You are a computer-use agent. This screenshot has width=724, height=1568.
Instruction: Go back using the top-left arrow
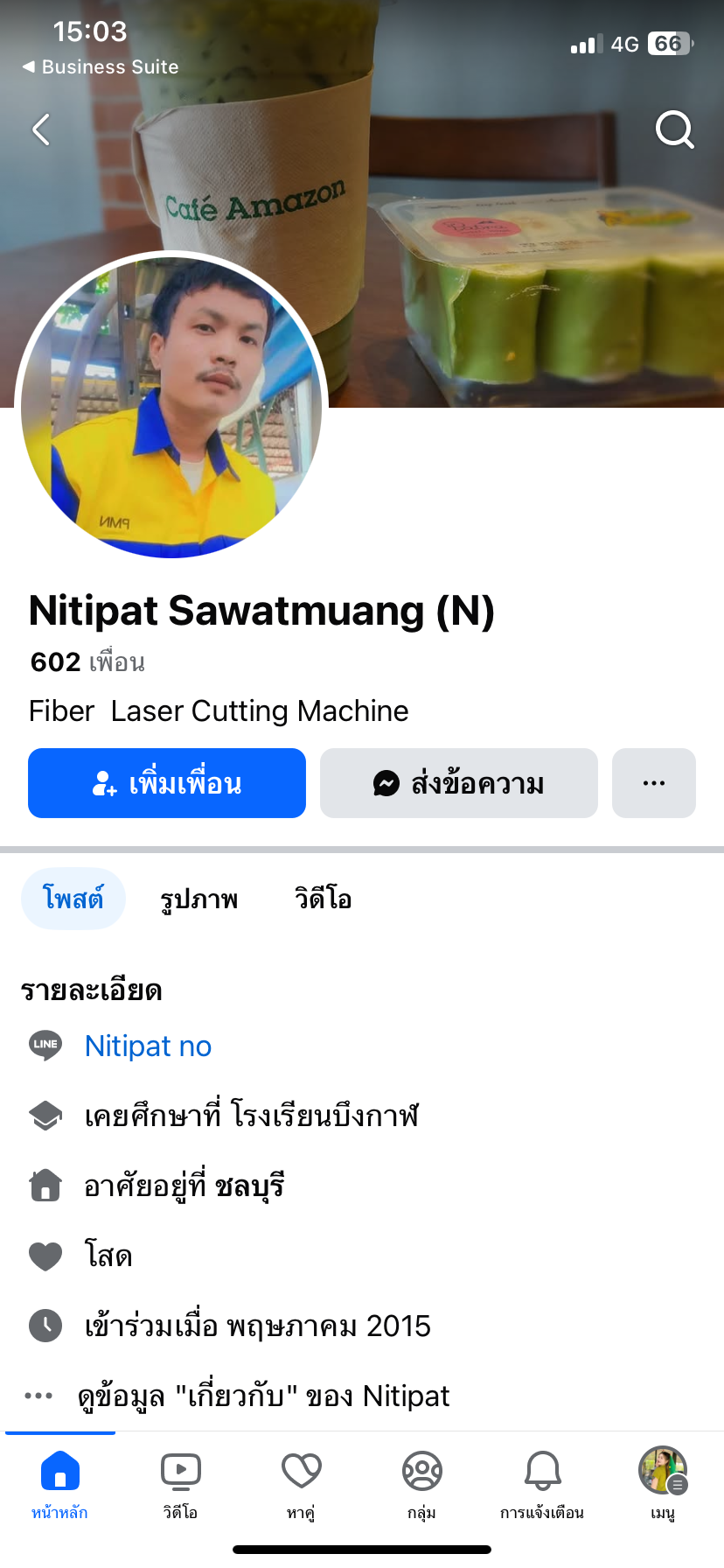pyautogui.click(x=41, y=129)
